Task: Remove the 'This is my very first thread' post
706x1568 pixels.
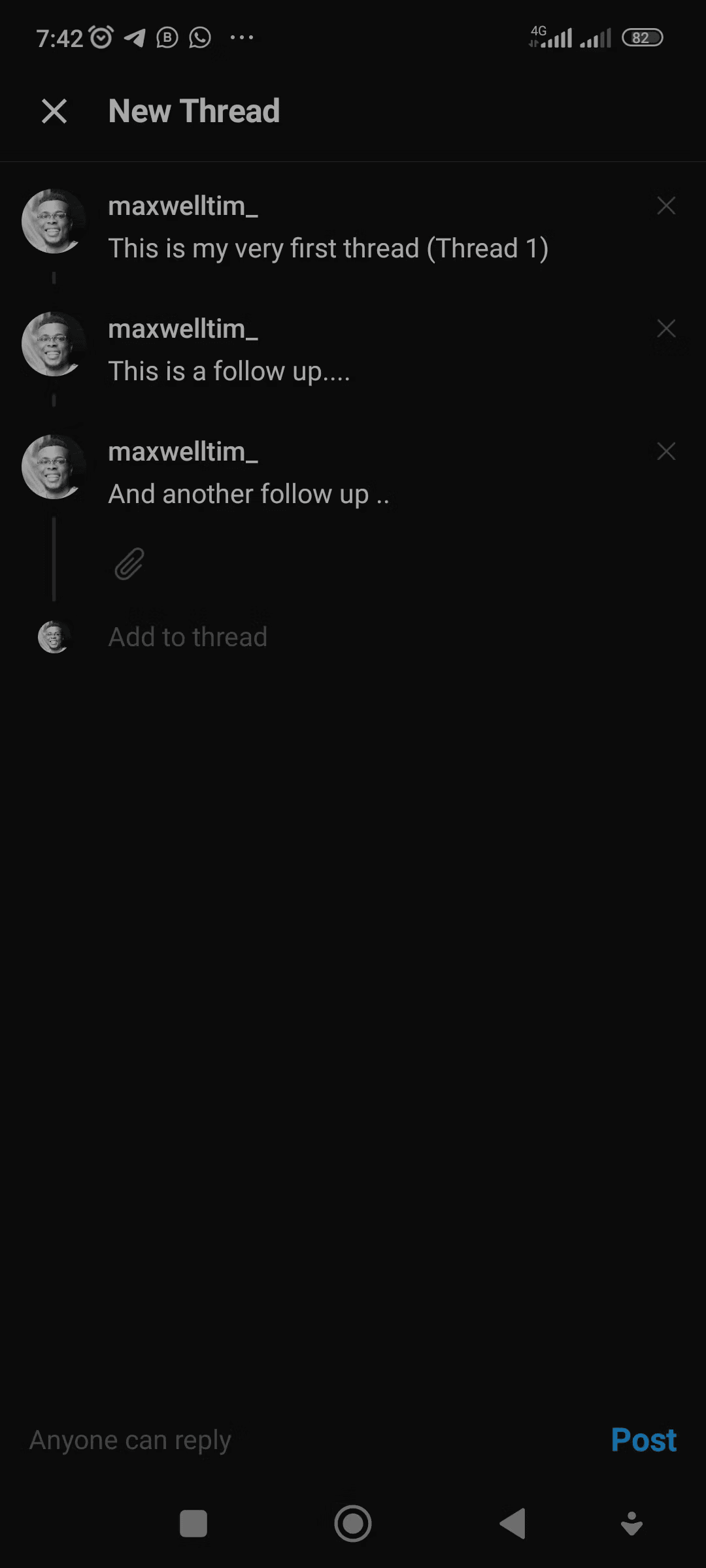Action: (x=666, y=206)
